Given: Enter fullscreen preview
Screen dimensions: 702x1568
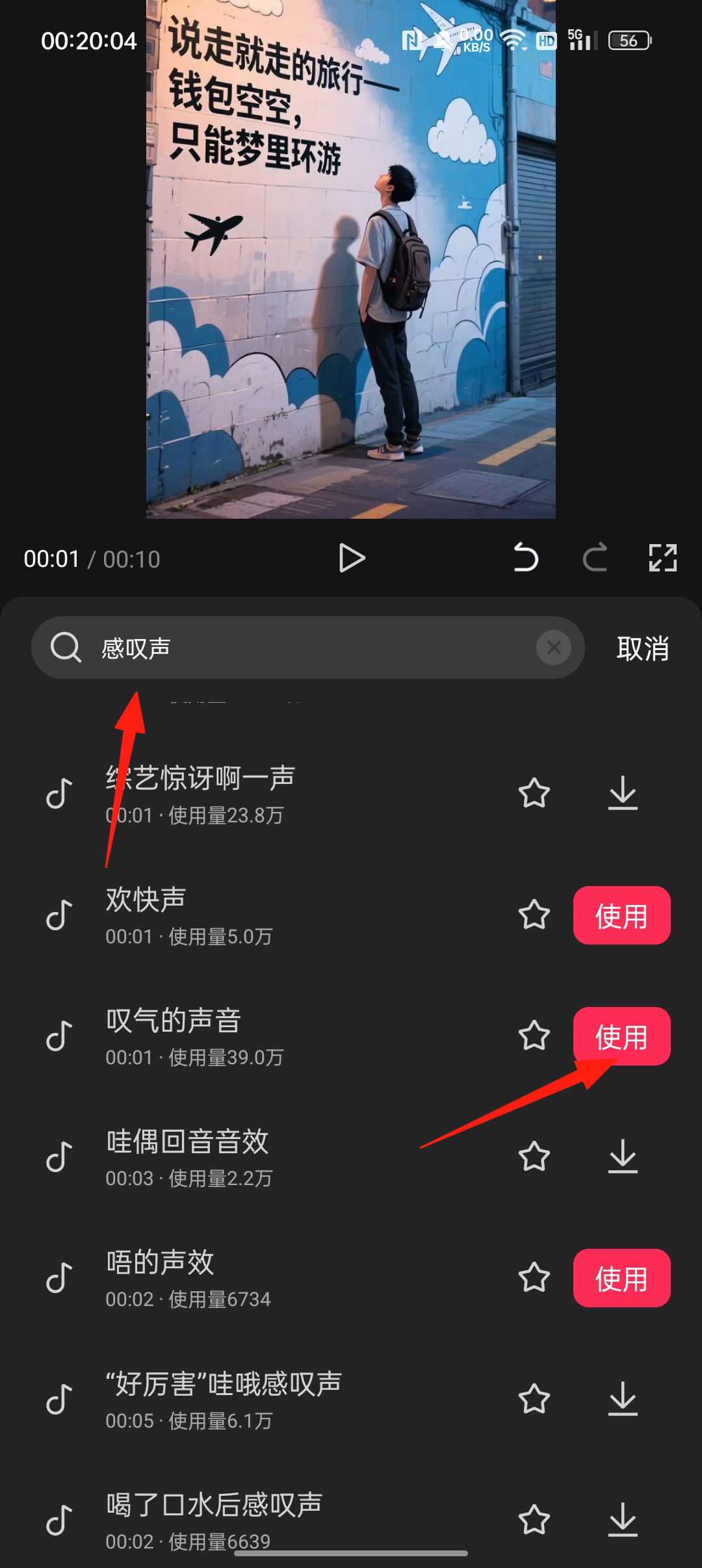Looking at the screenshot, I should 663,558.
